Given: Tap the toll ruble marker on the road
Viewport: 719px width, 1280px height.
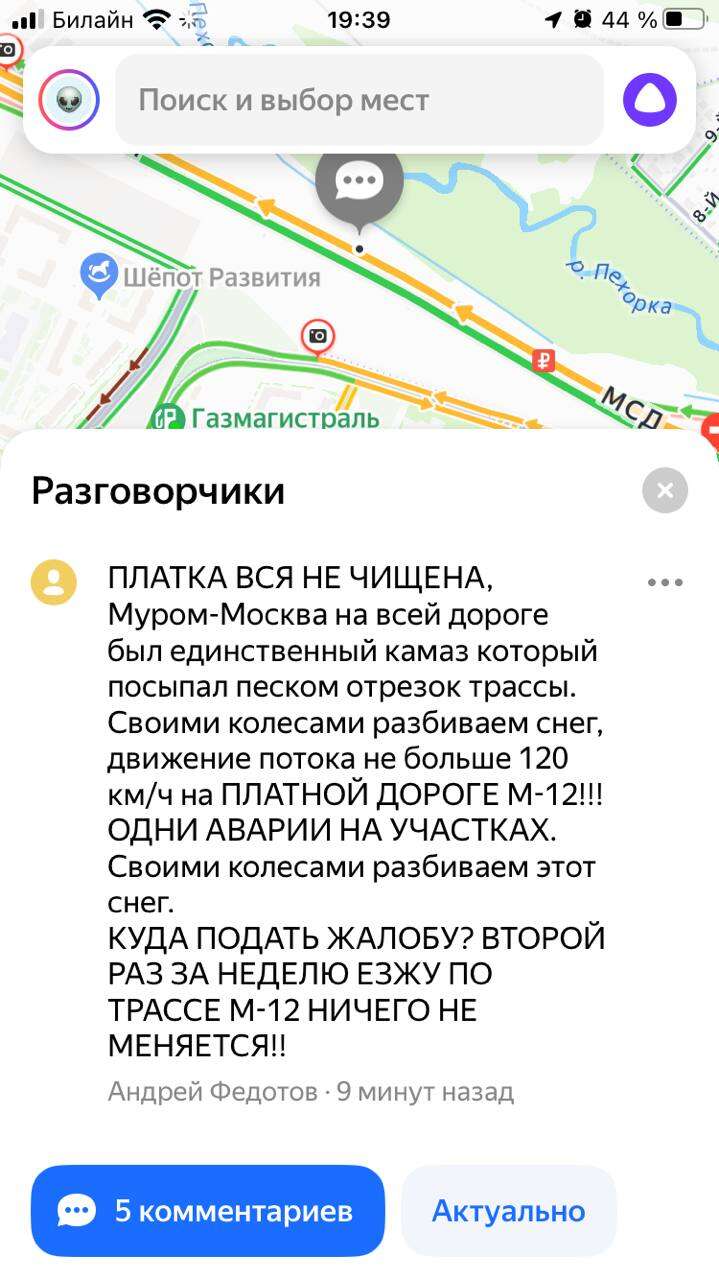Looking at the screenshot, I should click(x=543, y=361).
